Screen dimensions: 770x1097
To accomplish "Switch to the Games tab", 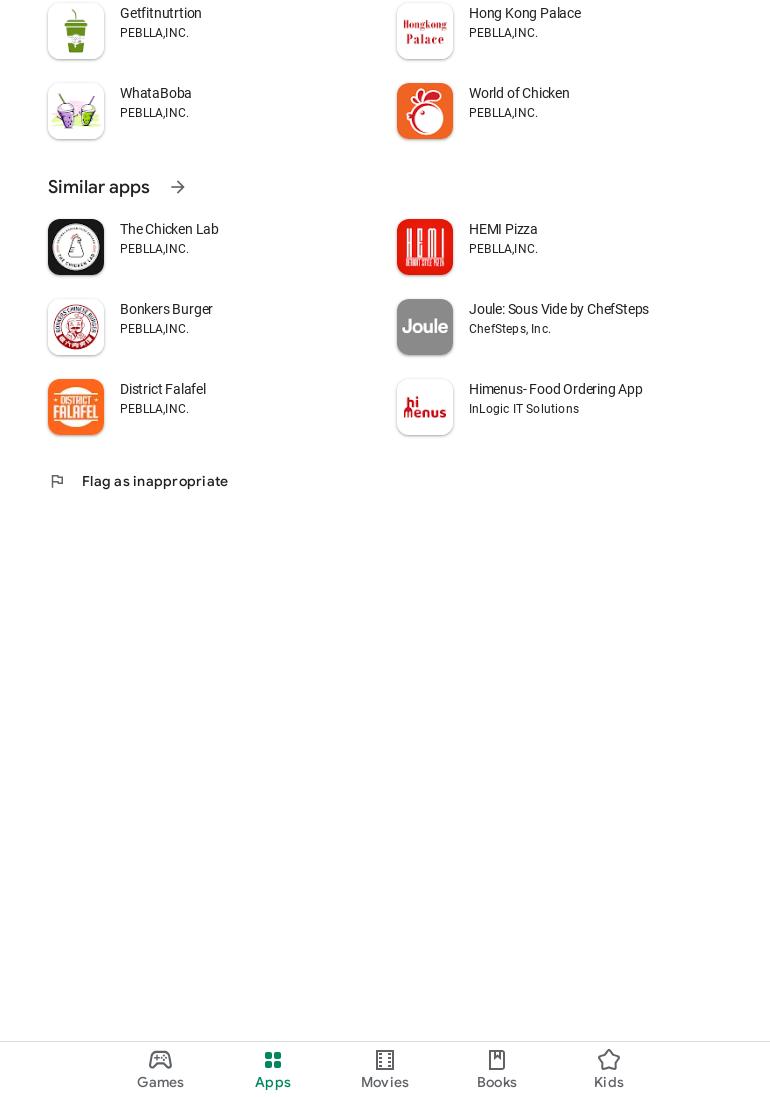I will (160, 1069).
